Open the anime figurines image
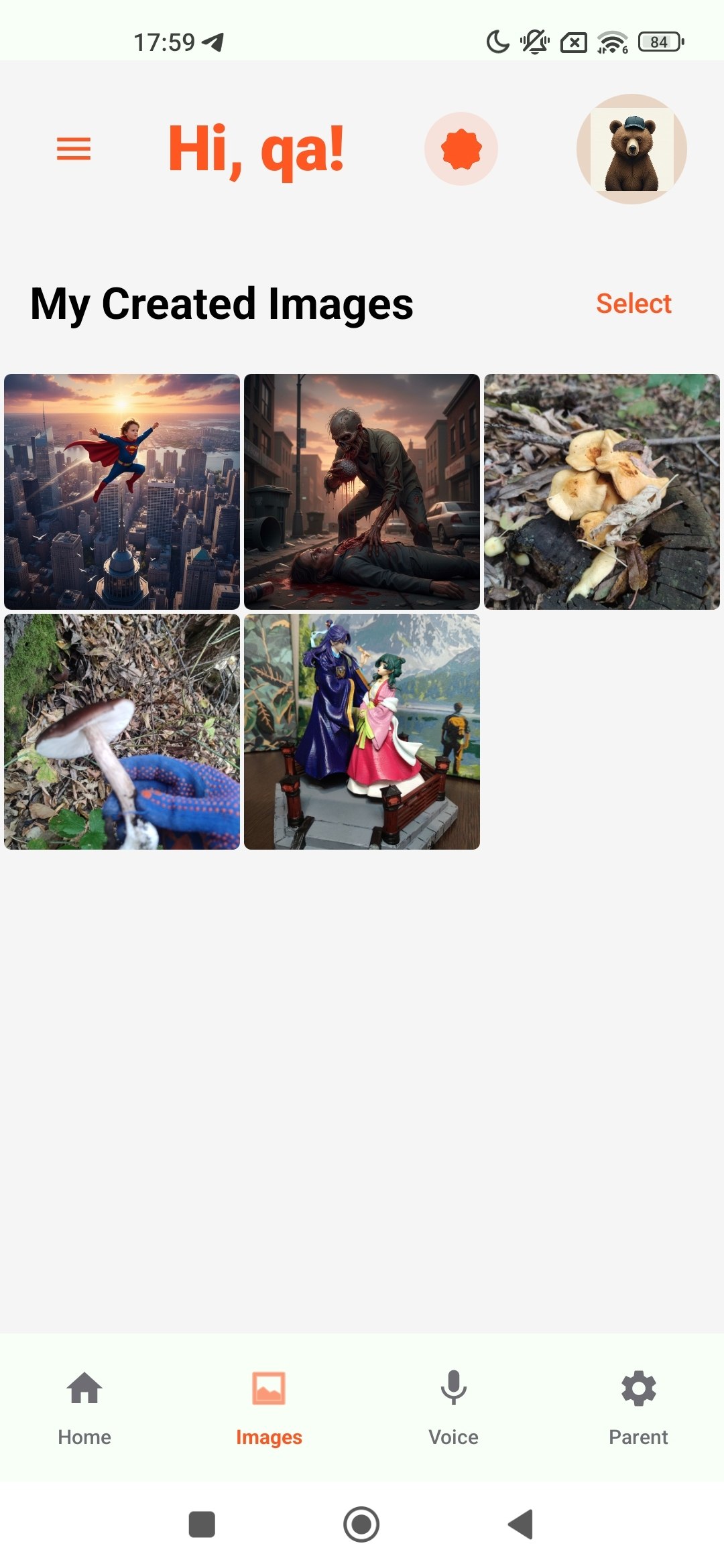 point(362,732)
